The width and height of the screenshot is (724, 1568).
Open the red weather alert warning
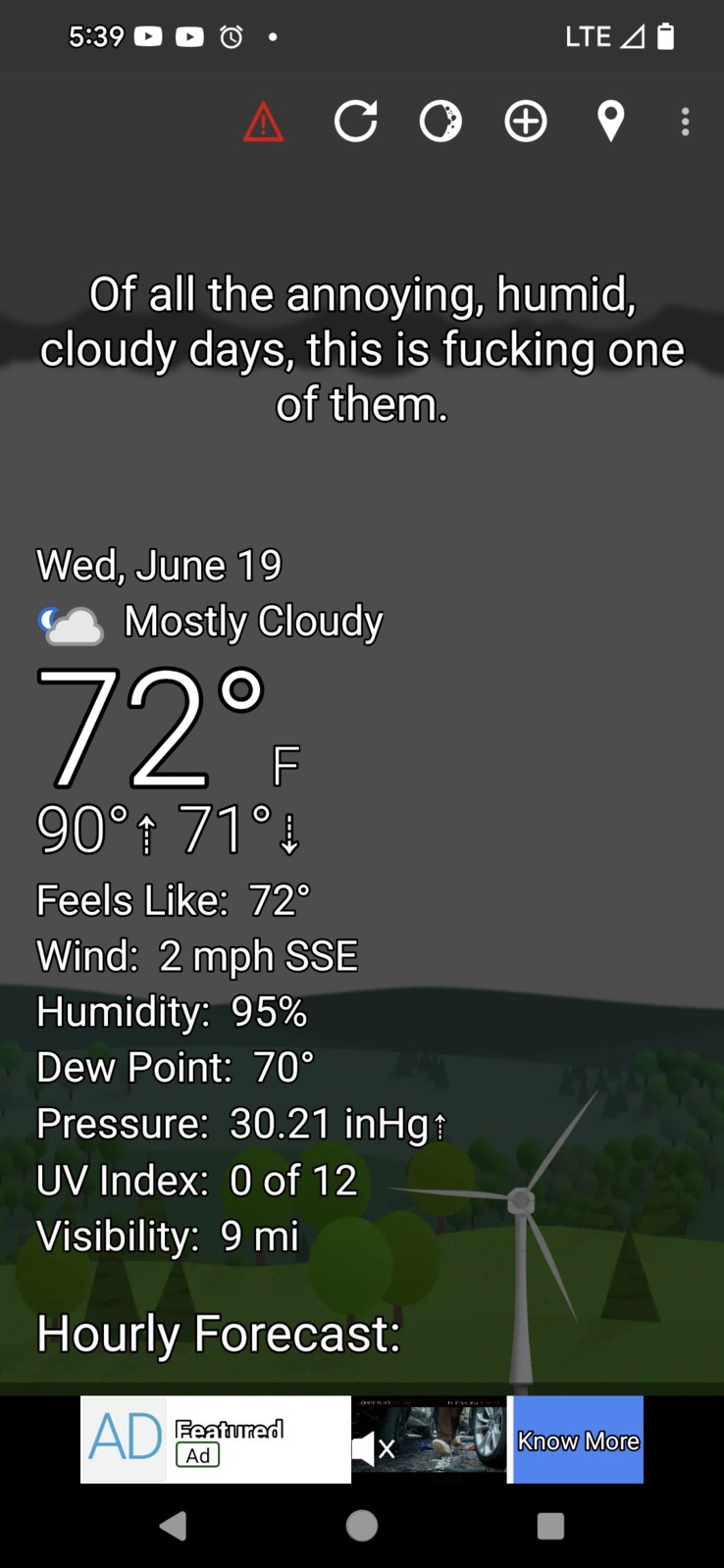click(263, 124)
